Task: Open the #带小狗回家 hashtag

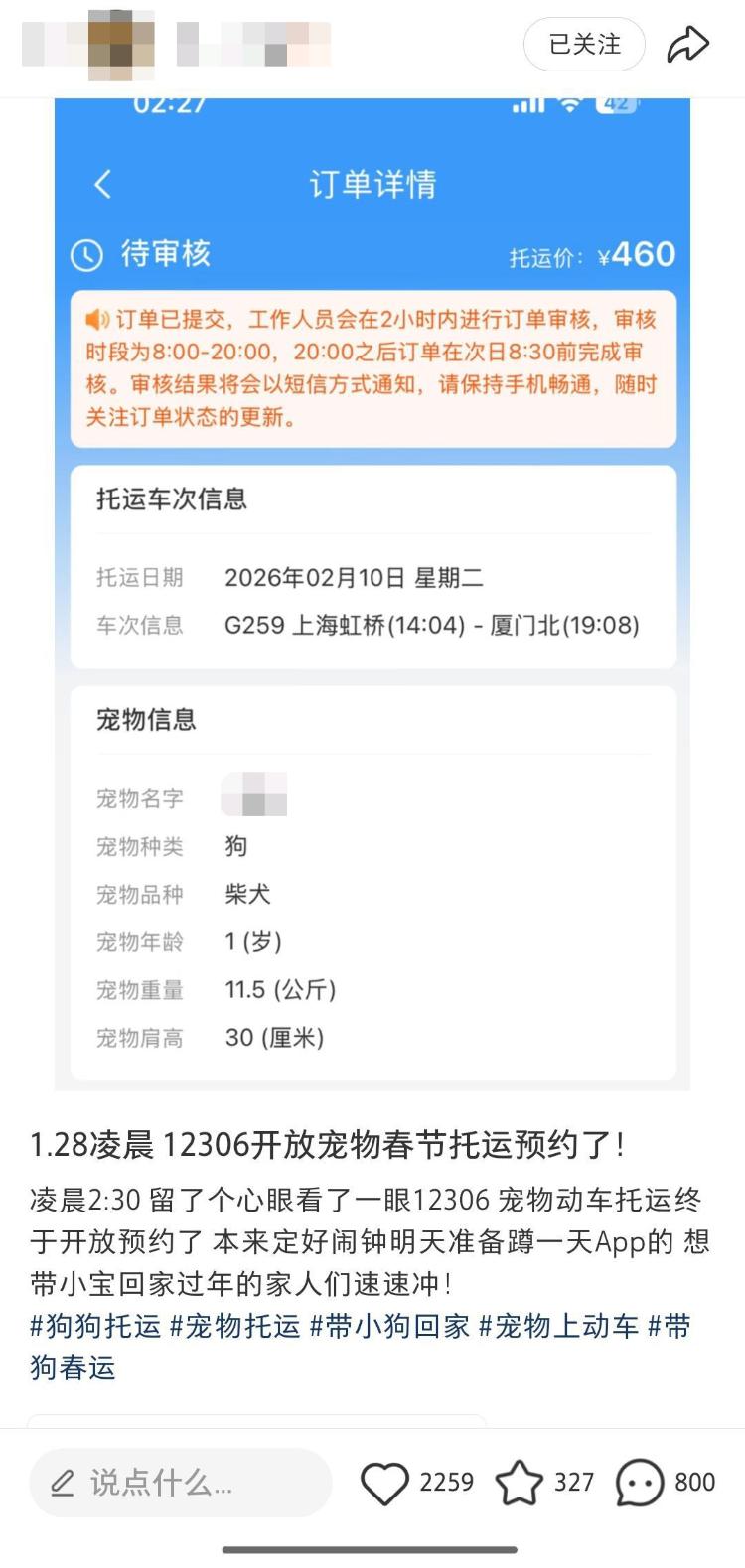Action: 389,1326
